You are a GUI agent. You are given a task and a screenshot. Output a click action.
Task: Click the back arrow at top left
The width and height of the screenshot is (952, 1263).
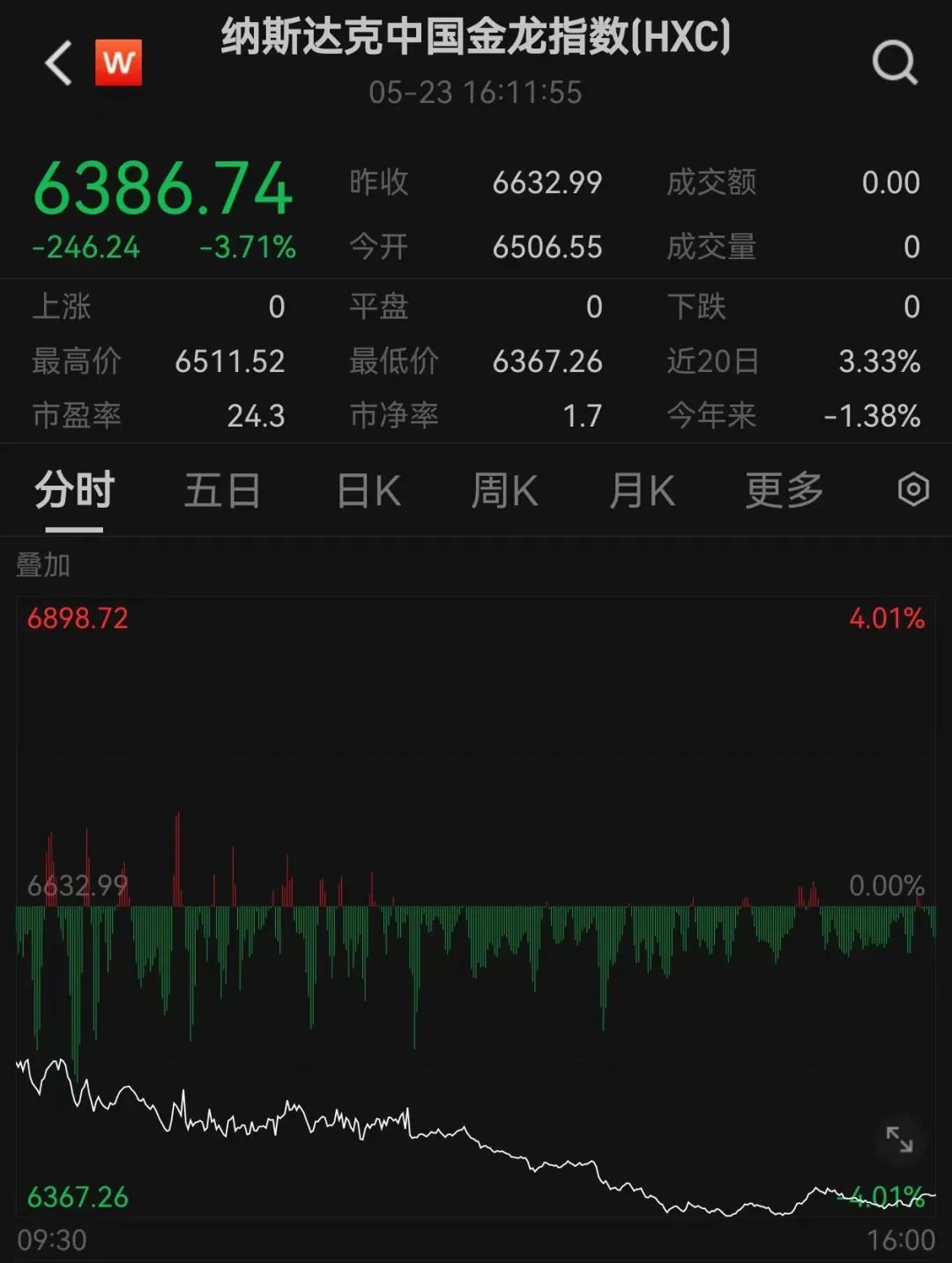pyautogui.click(x=56, y=62)
